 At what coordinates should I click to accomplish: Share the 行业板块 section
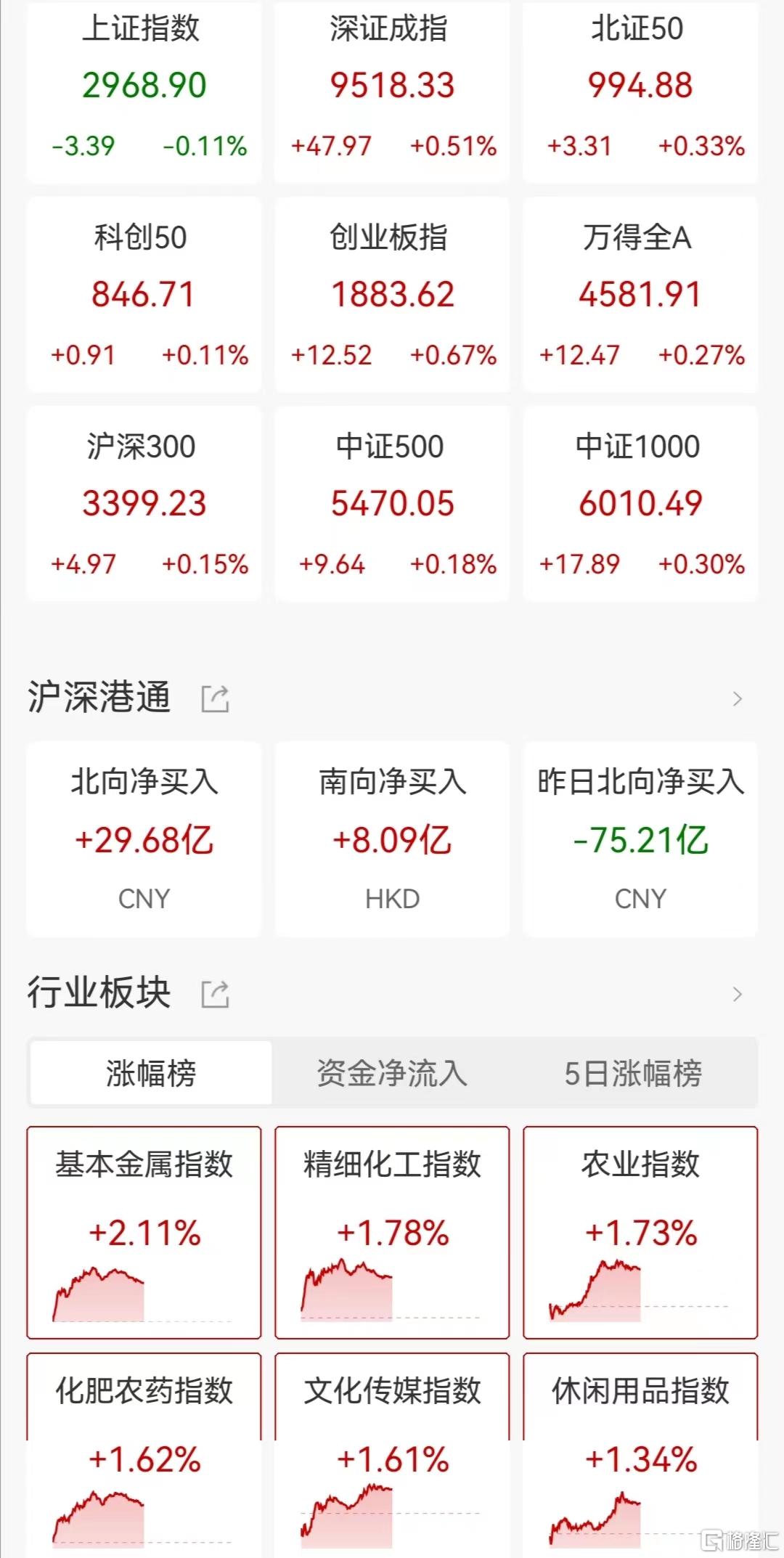click(x=215, y=994)
